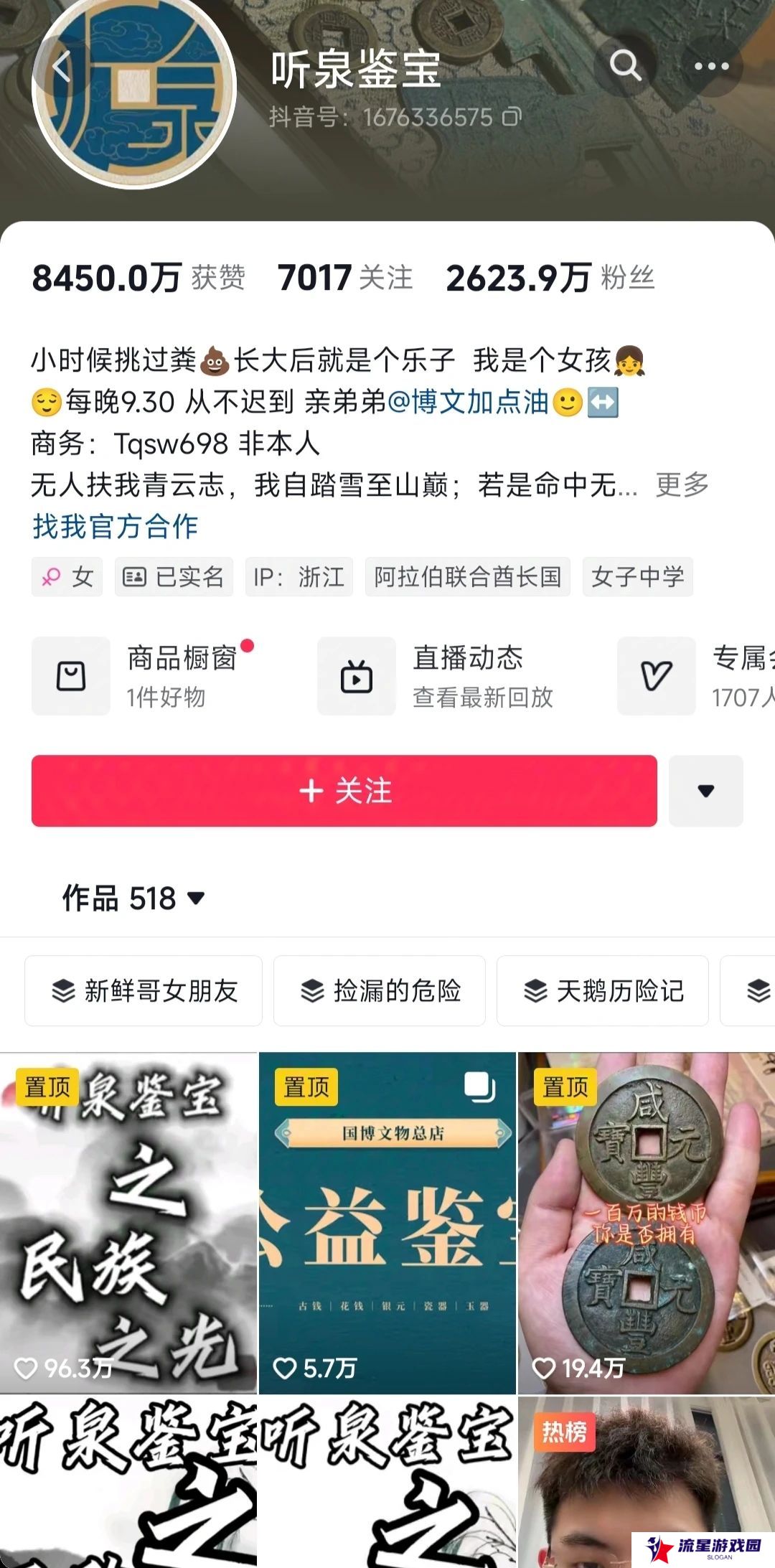Select the 捡漏的危险 collection chip
The height and width of the screenshot is (1568, 775).
380,991
